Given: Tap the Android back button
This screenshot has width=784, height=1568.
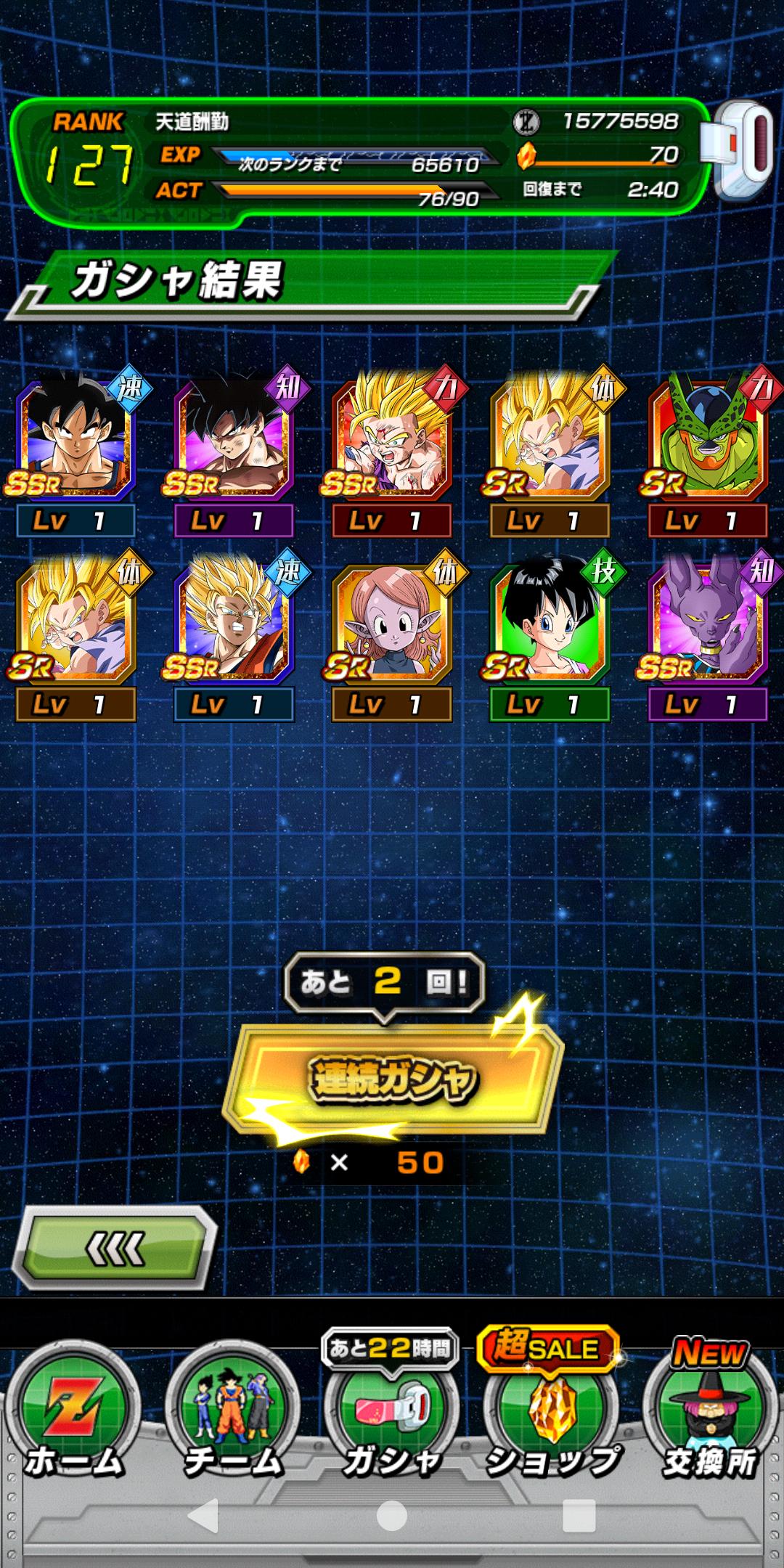Looking at the screenshot, I should tap(203, 1516).
